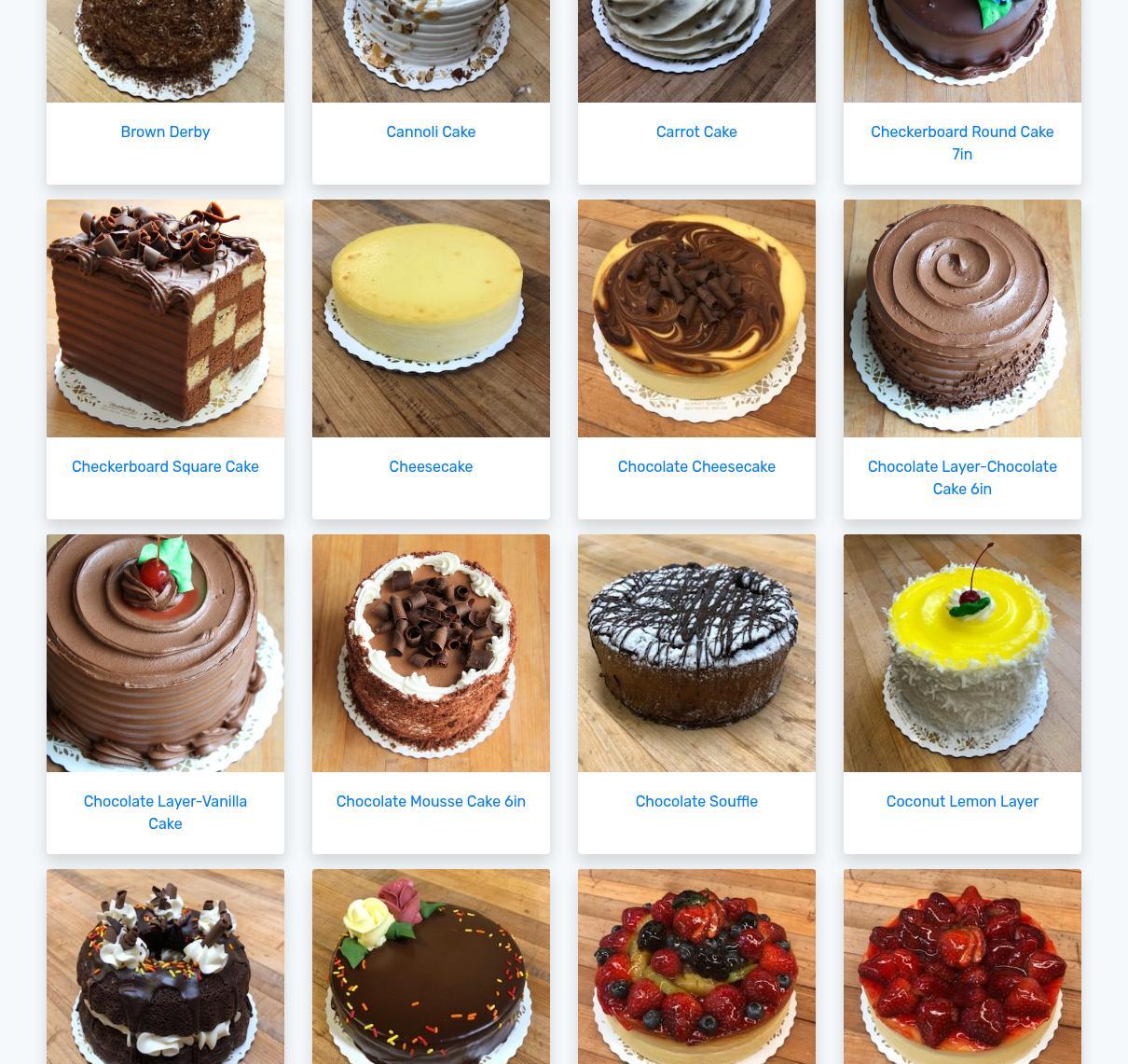Tap the Chocolate Cheesecake photo tile

696,318
